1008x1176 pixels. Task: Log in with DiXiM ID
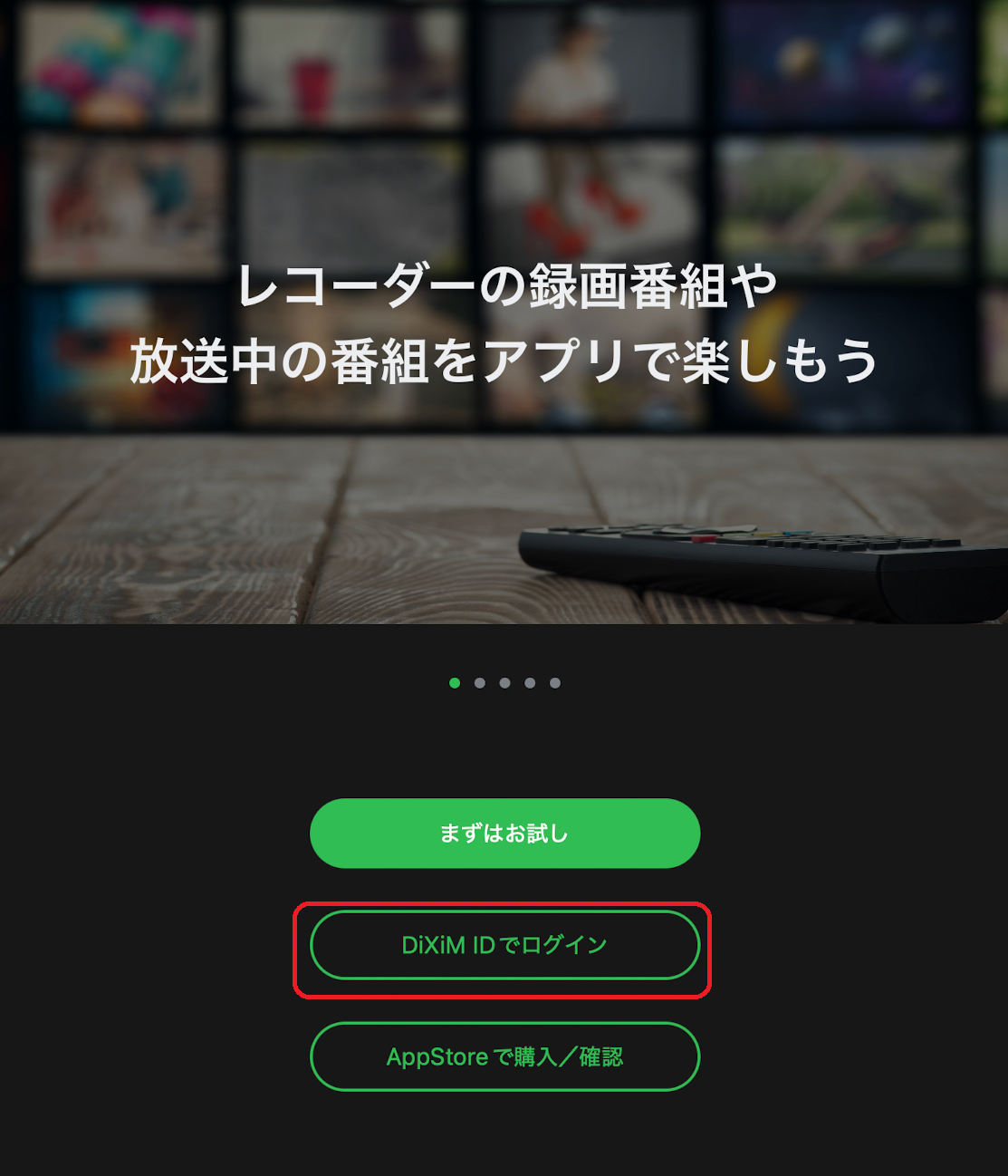pyautogui.click(x=504, y=945)
